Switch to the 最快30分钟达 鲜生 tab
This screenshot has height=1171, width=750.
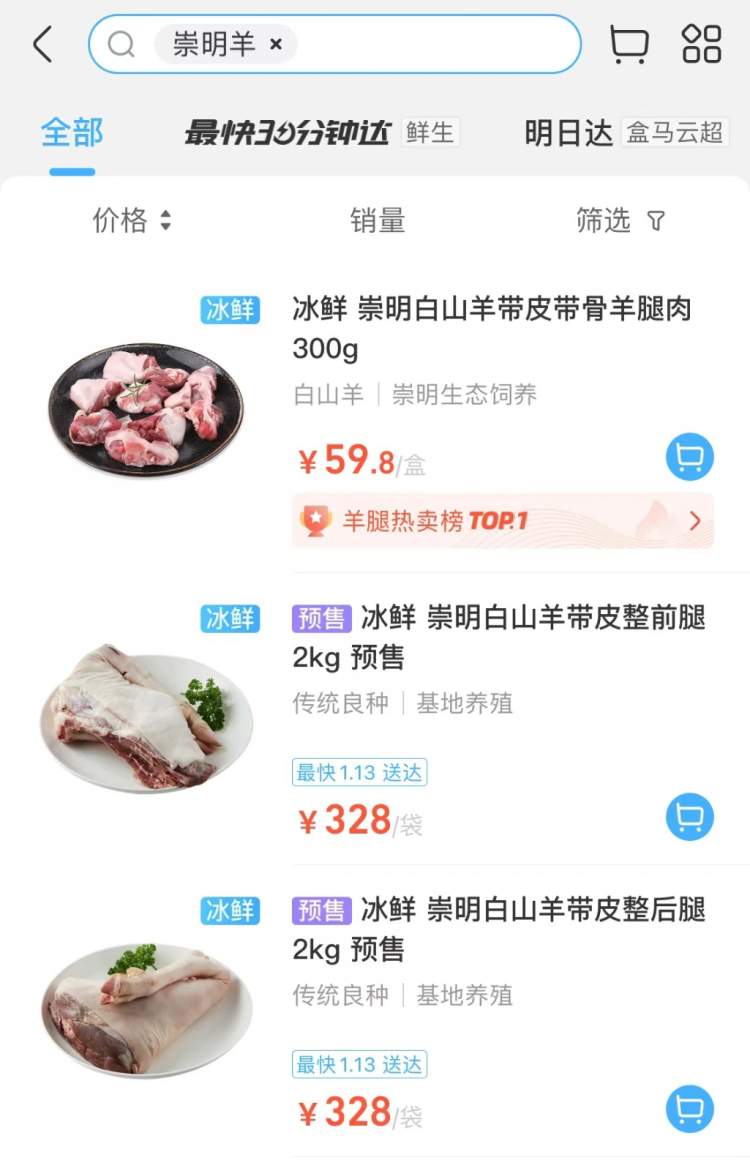pyautogui.click(x=321, y=132)
